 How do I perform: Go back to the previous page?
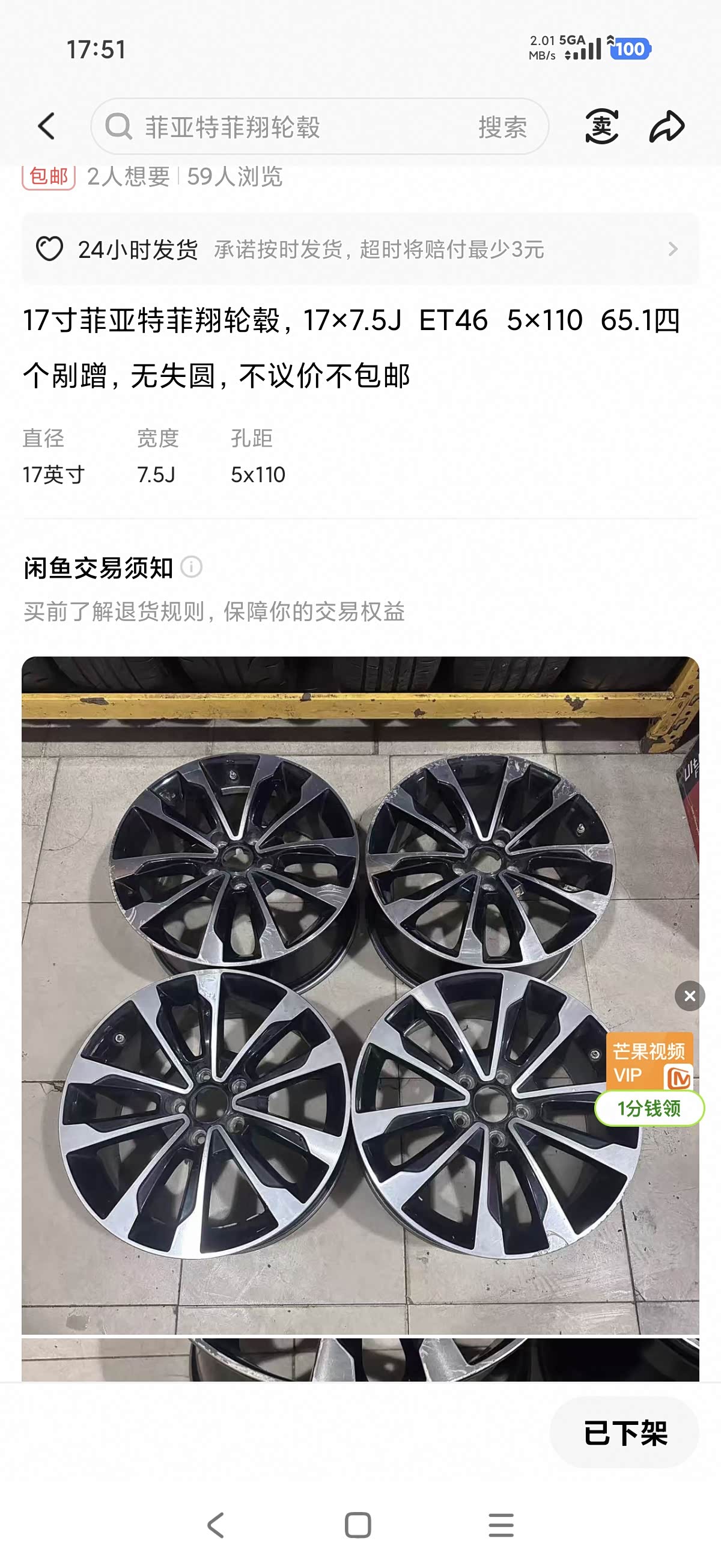click(x=47, y=127)
